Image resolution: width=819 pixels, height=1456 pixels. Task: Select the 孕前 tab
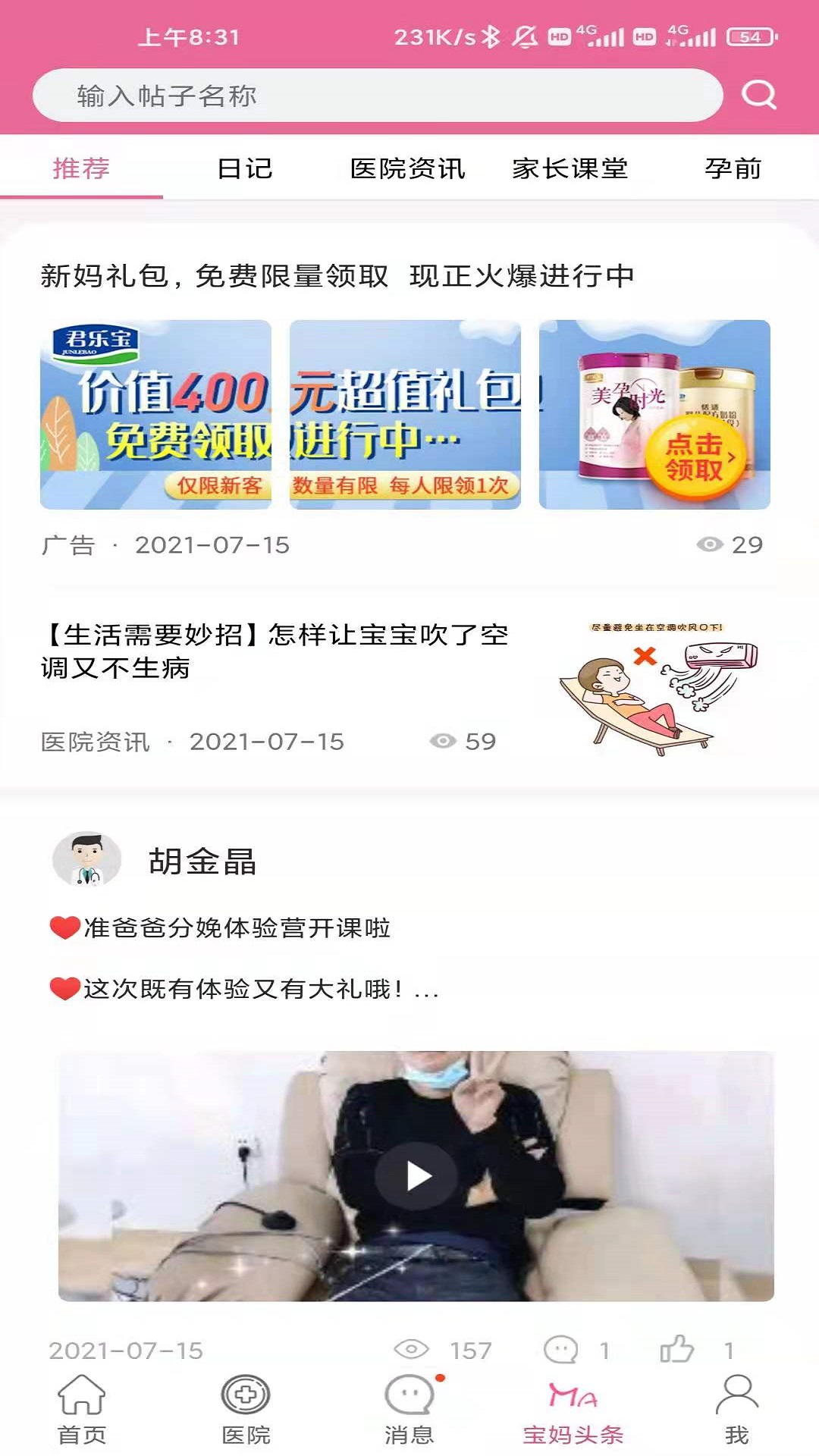(x=733, y=169)
